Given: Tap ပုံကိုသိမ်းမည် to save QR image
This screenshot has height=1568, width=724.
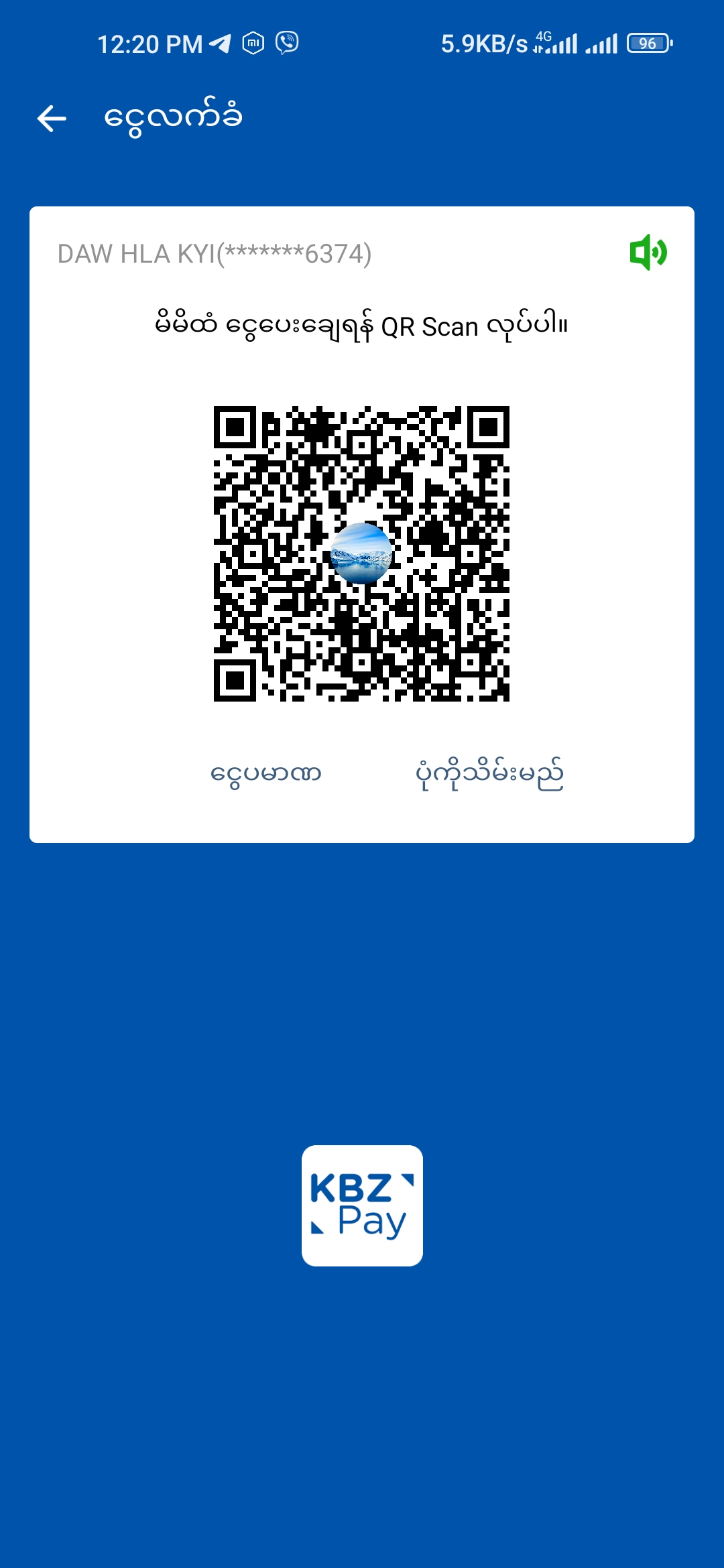Looking at the screenshot, I should click(489, 774).
